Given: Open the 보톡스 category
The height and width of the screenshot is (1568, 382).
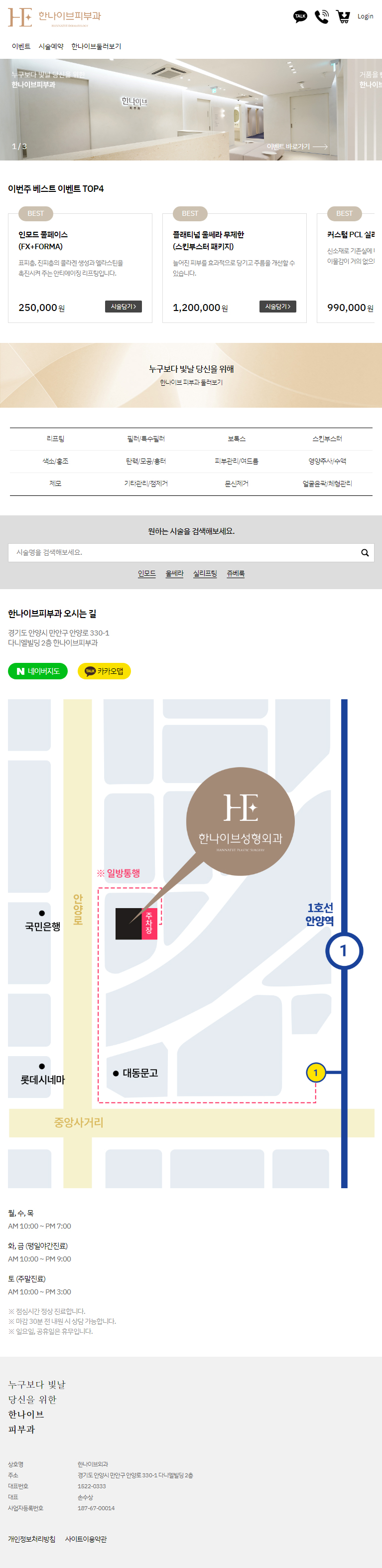Looking at the screenshot, I should pyautogui.click(x=237, y=439).
